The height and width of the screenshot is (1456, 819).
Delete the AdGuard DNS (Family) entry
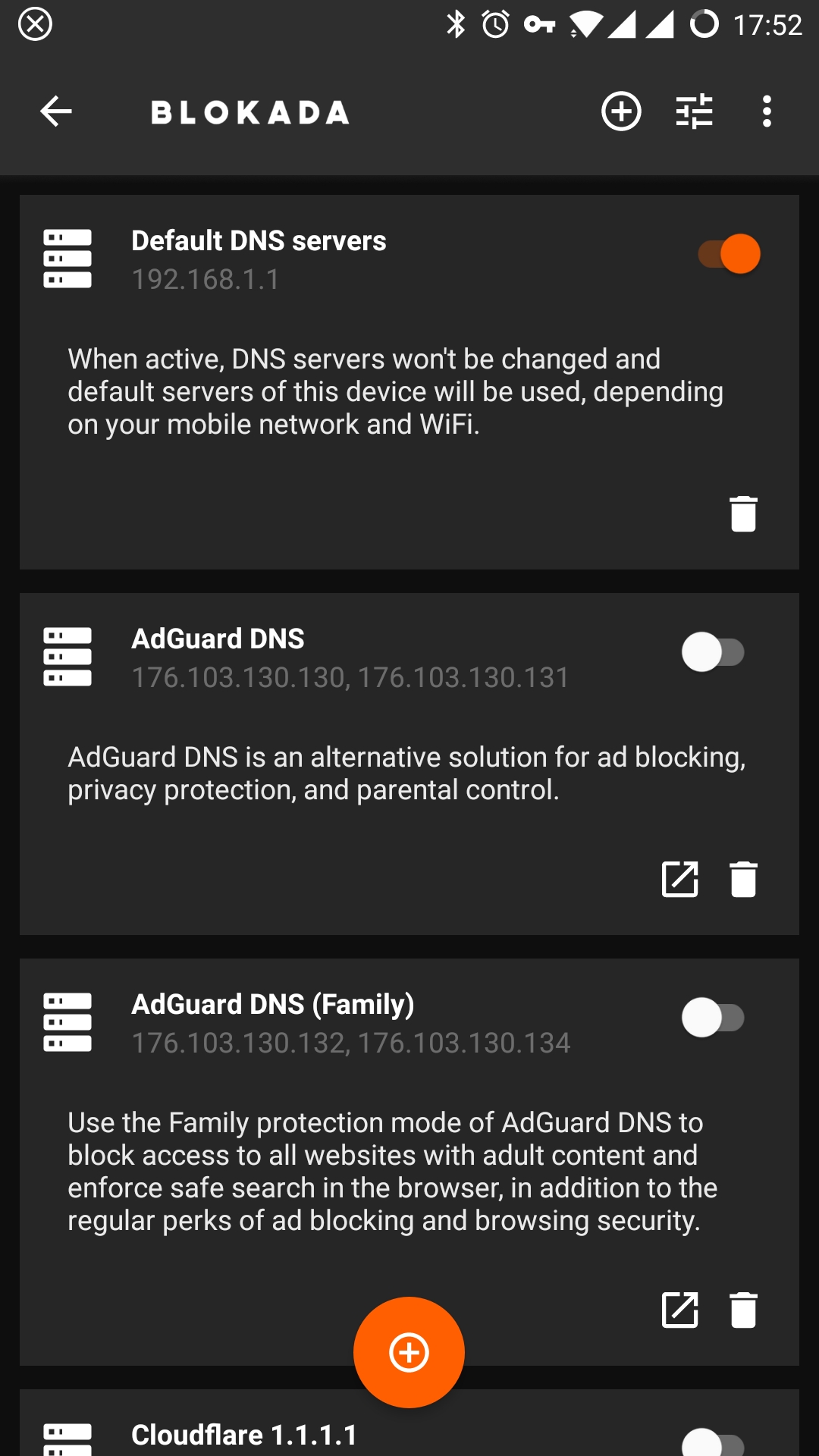[743, 1310]
